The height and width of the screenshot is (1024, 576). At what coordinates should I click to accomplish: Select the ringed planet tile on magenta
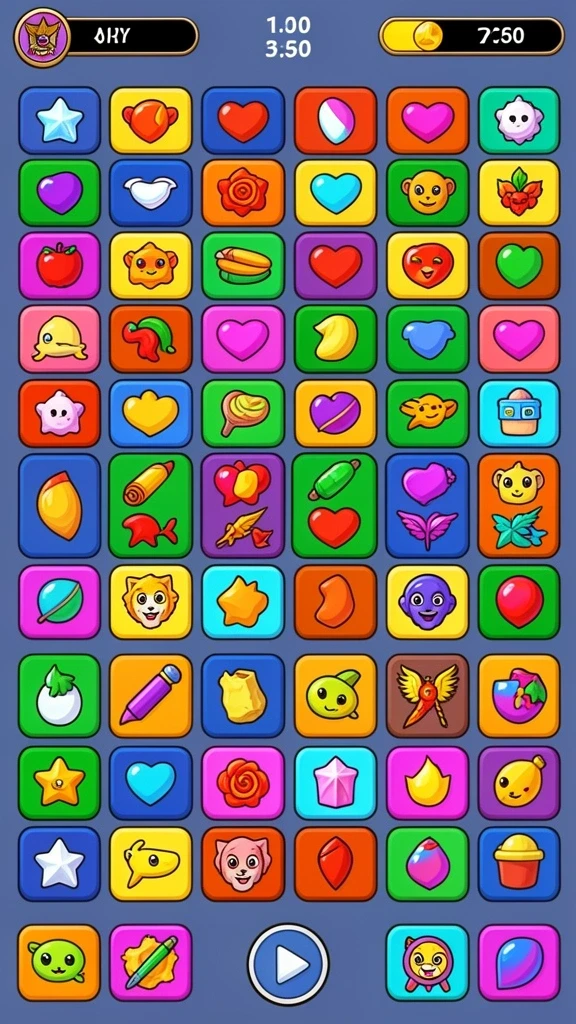(x=59, y=601)
